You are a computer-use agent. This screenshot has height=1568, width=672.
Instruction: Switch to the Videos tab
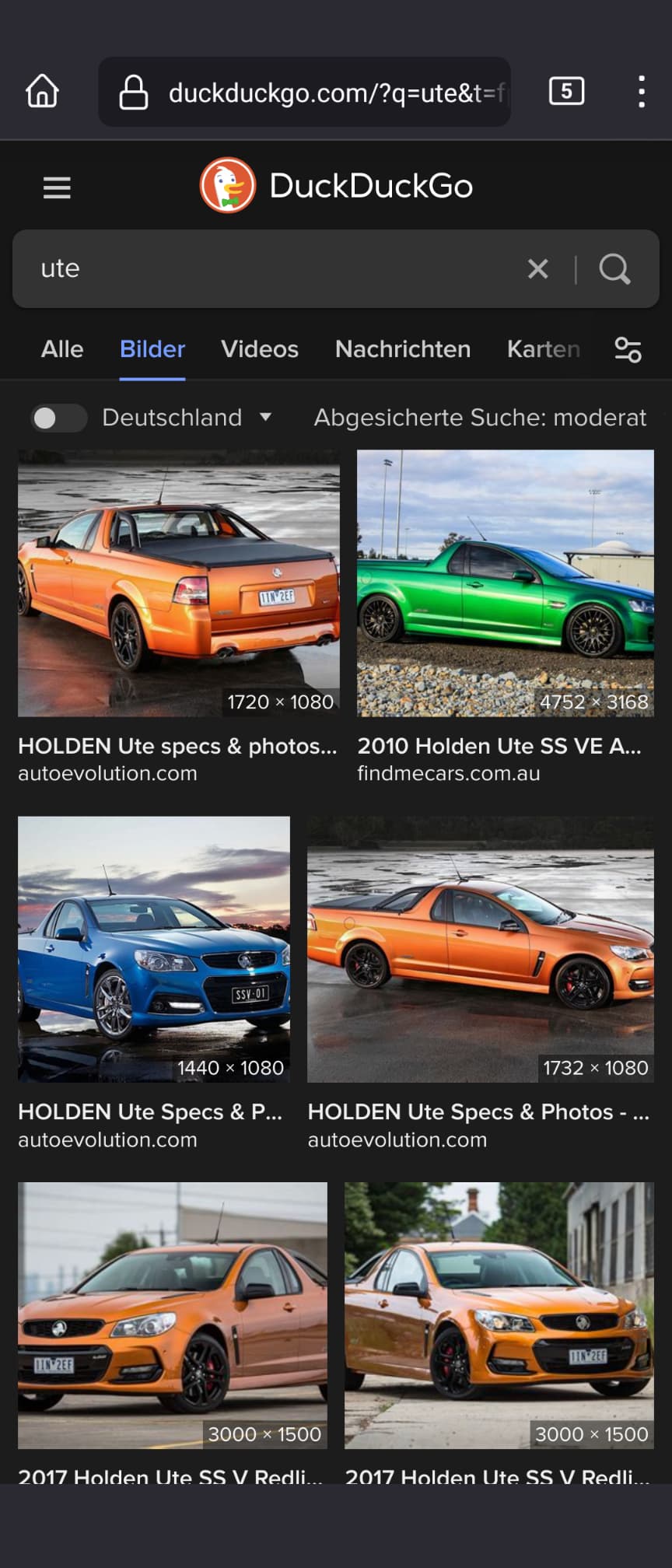tap(260, 349)
